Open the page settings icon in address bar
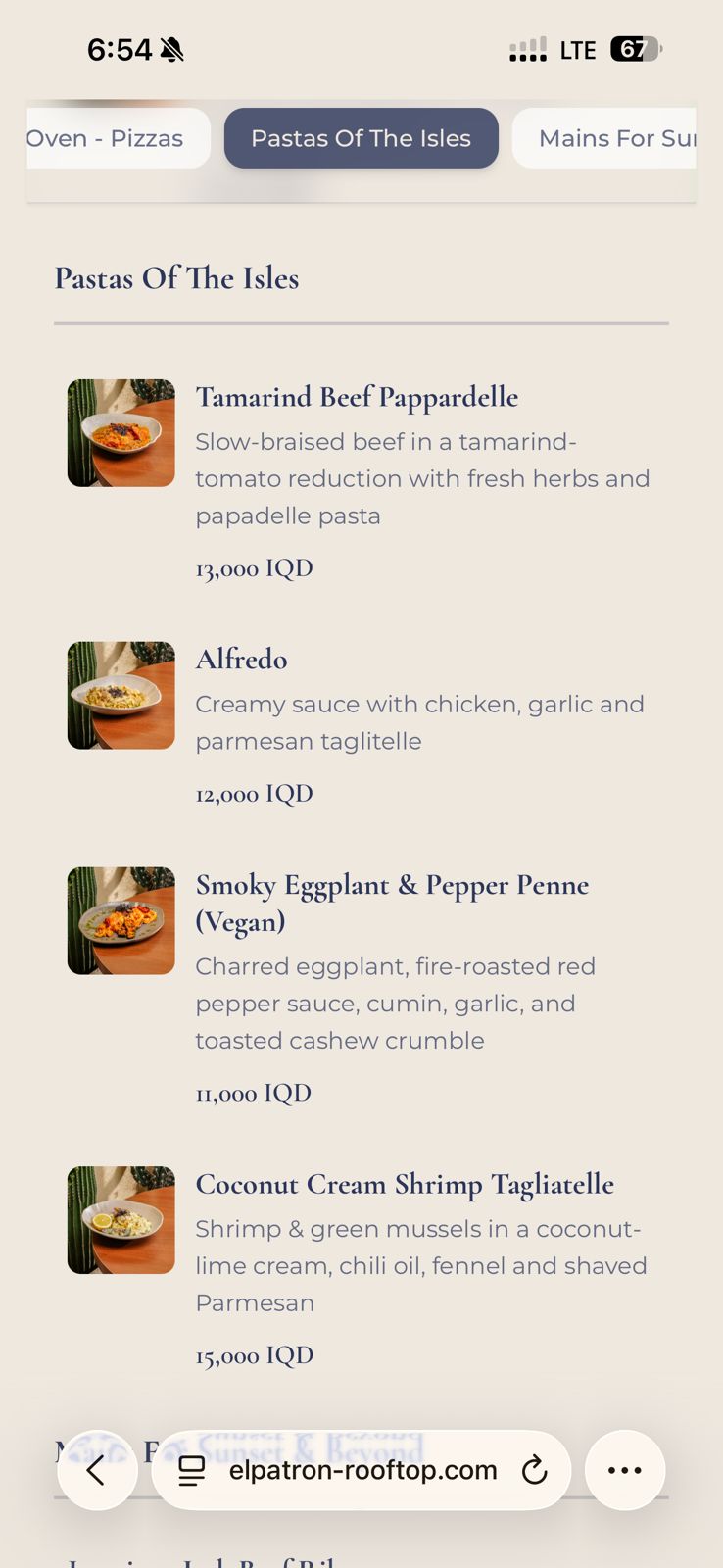Viewport: 723px width, 1568px height. pos(192,1470)
